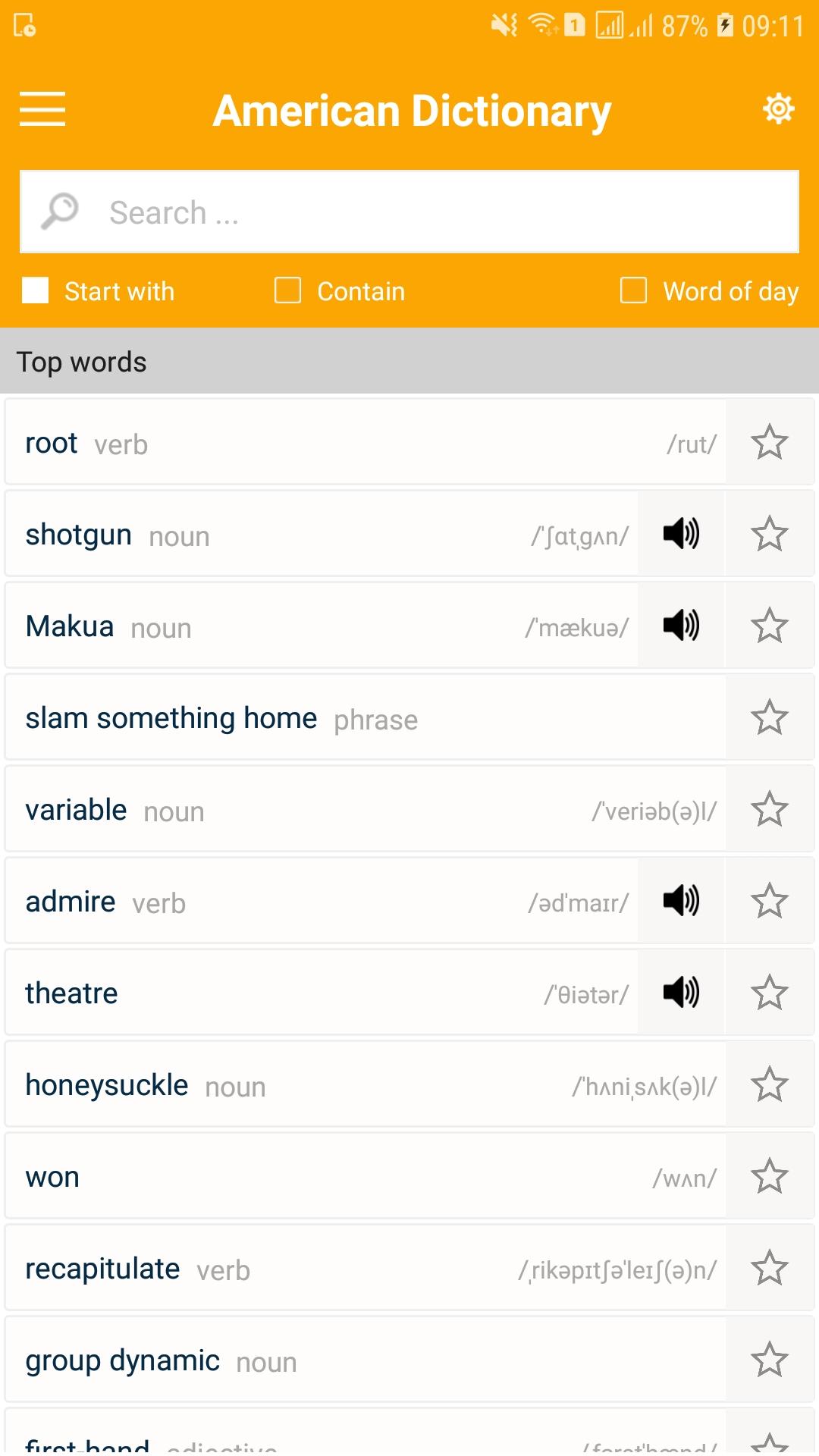
Task: Add honeysuckle to favorites
Action: tap(770, 1084)
